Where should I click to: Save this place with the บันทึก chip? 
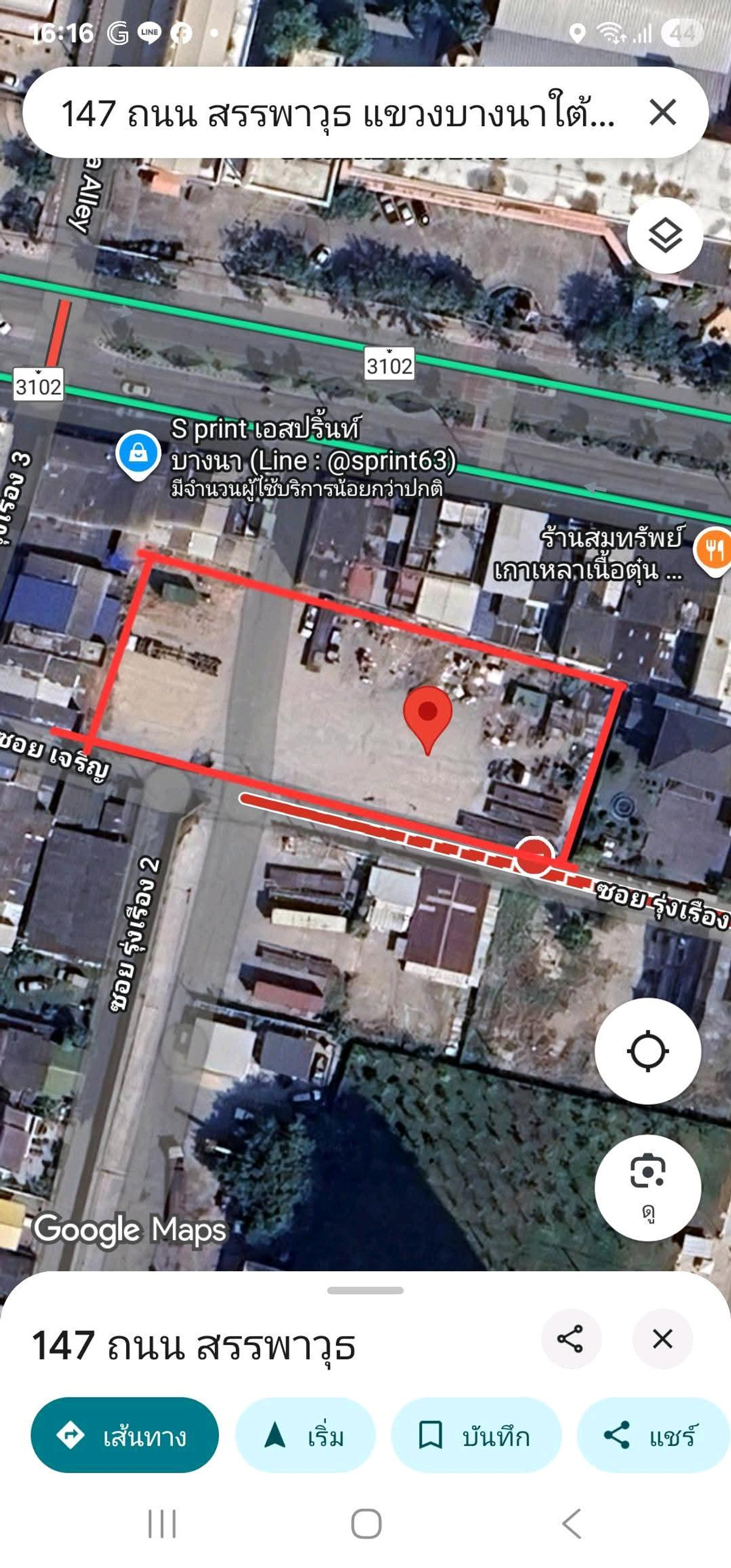[475, 1435]
